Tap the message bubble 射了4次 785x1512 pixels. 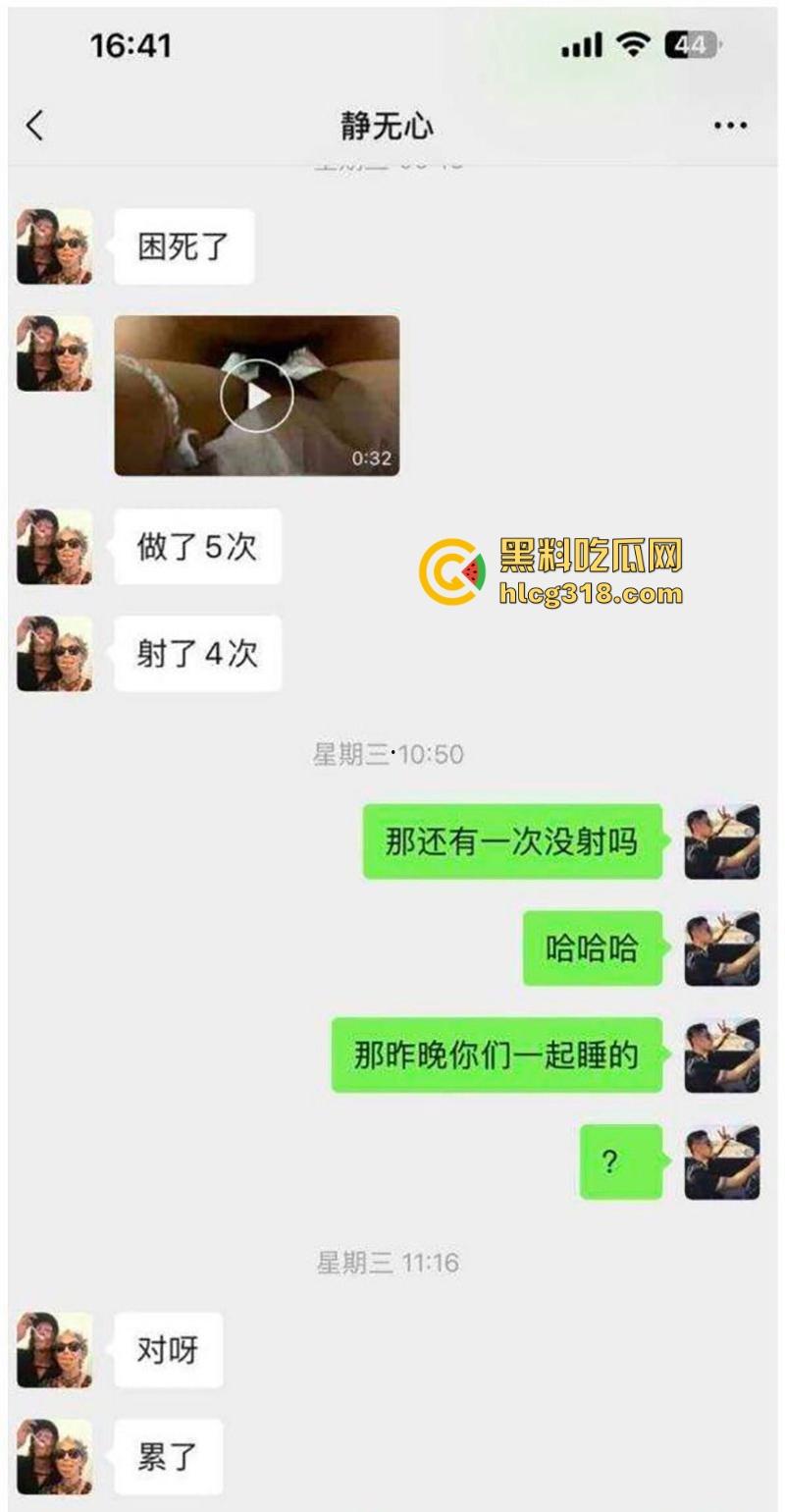coord(196,653)
